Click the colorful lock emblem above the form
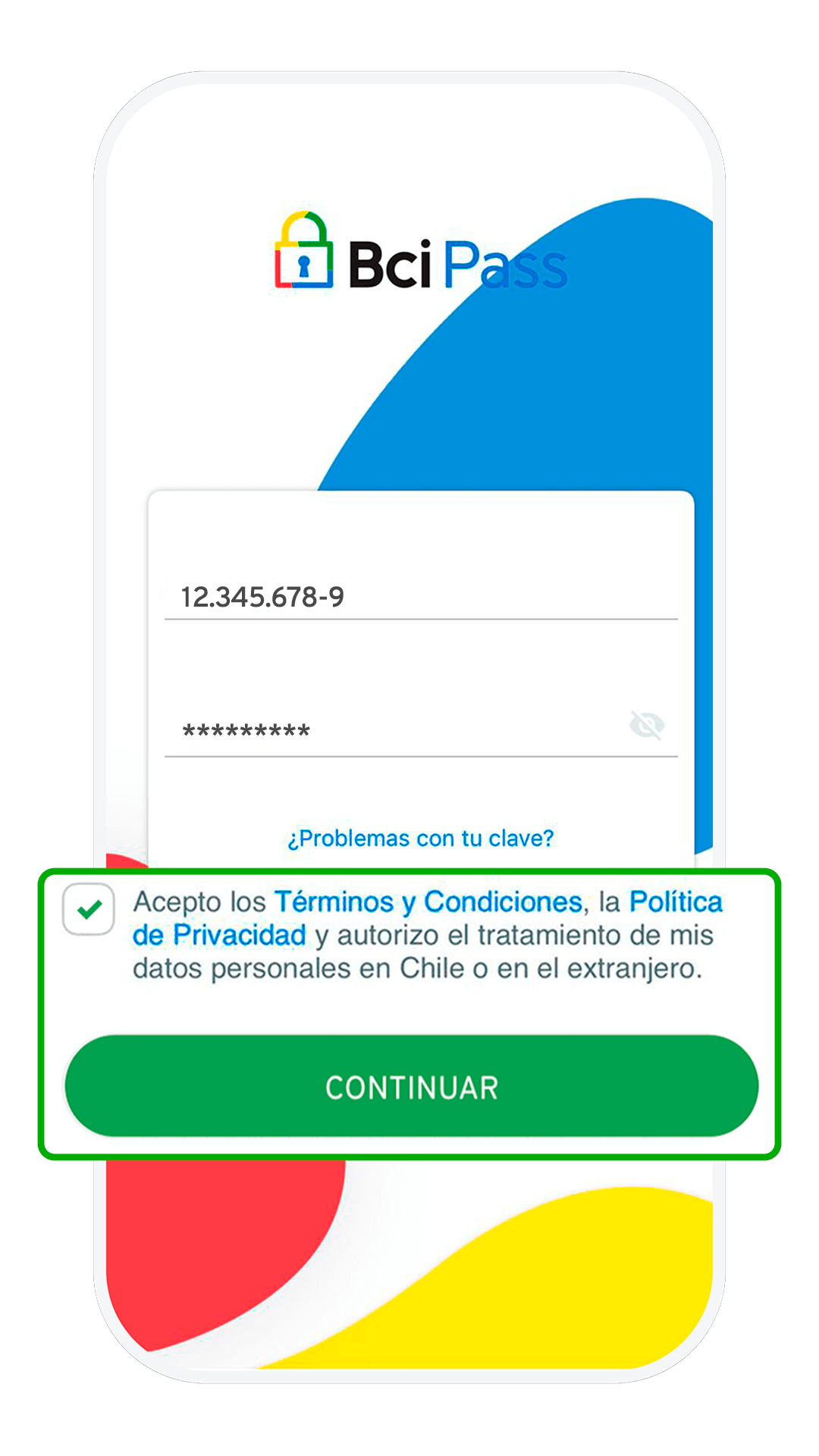 click(303, 250)
